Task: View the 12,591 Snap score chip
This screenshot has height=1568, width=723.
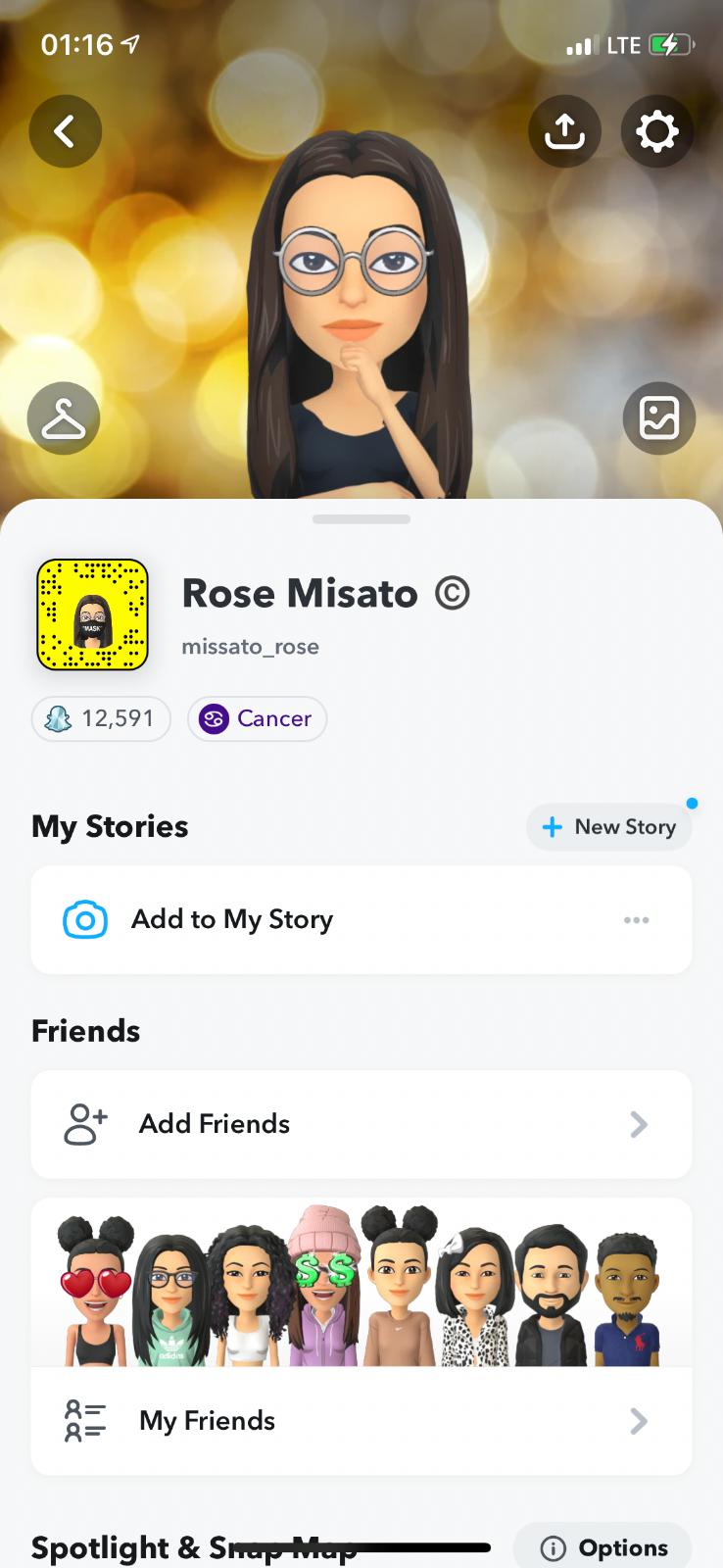Action: coord(101,718)
